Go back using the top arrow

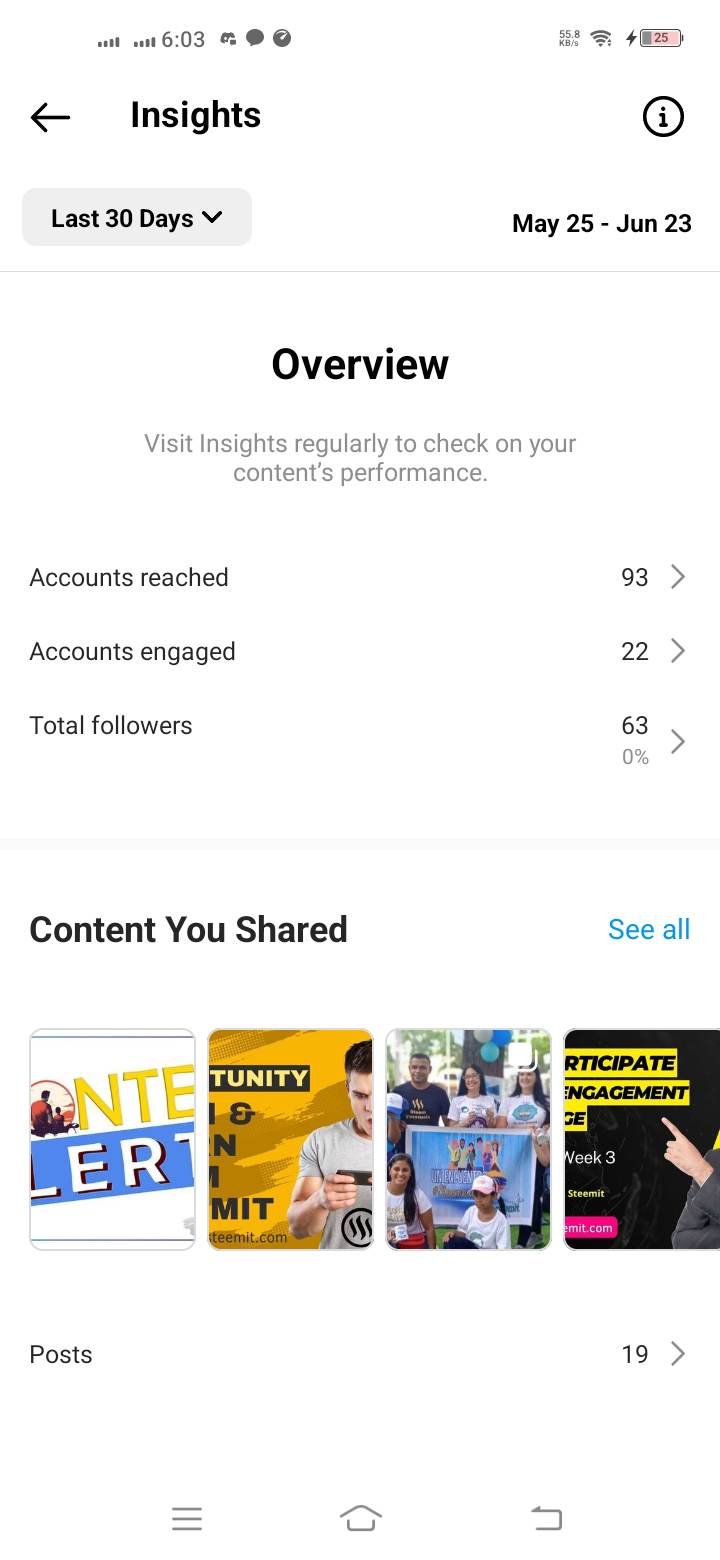click(50, 117)
